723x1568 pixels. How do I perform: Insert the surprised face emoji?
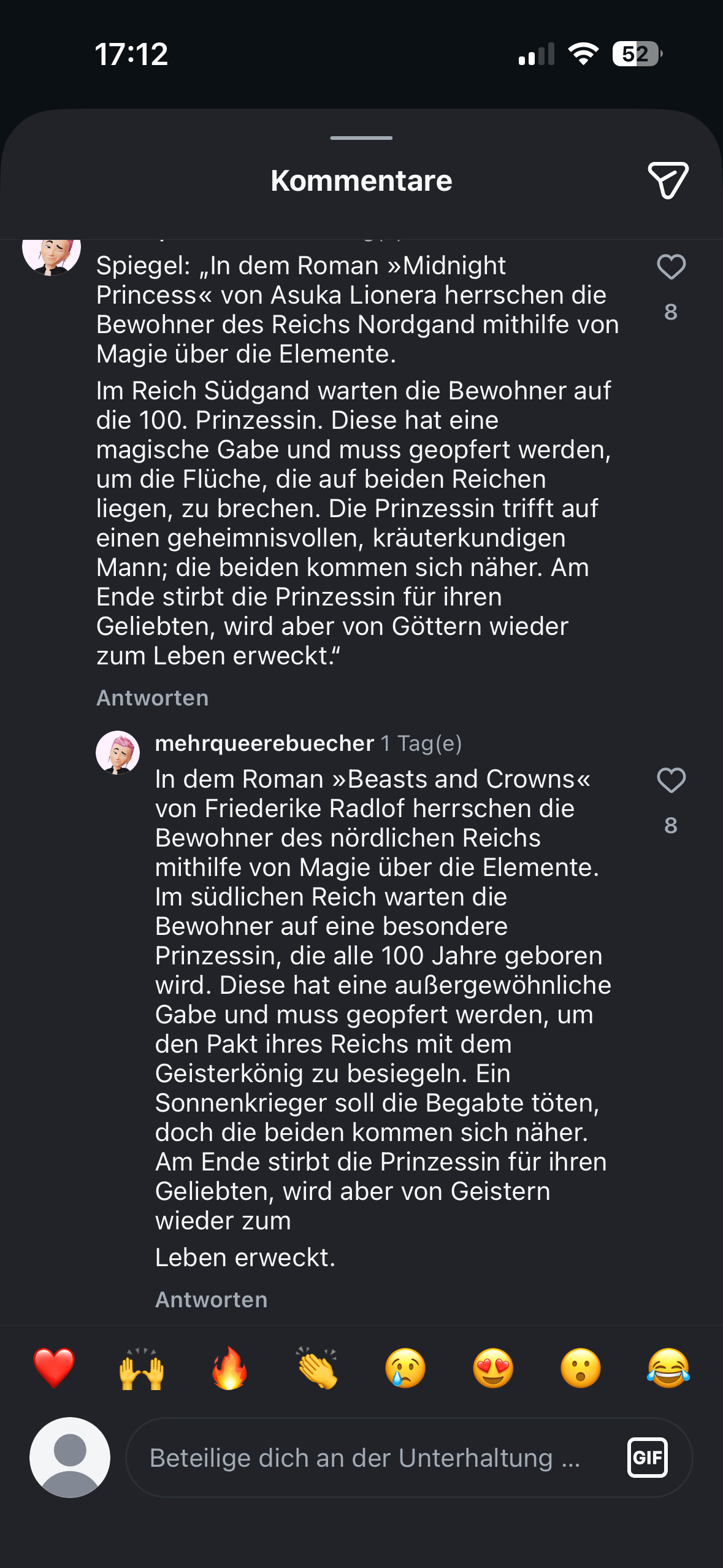point(580,1369)
